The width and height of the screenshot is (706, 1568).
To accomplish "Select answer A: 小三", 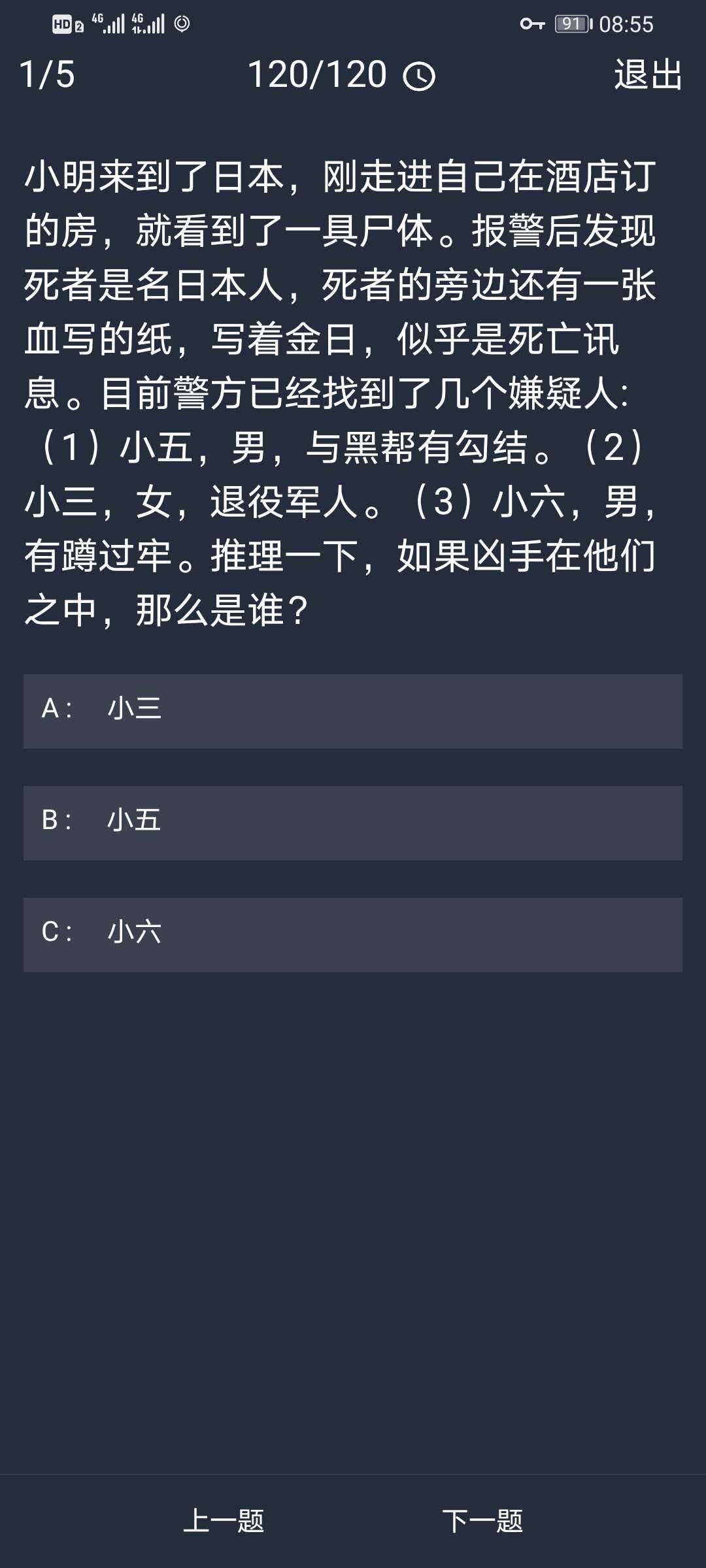I will tap(353, 711).
